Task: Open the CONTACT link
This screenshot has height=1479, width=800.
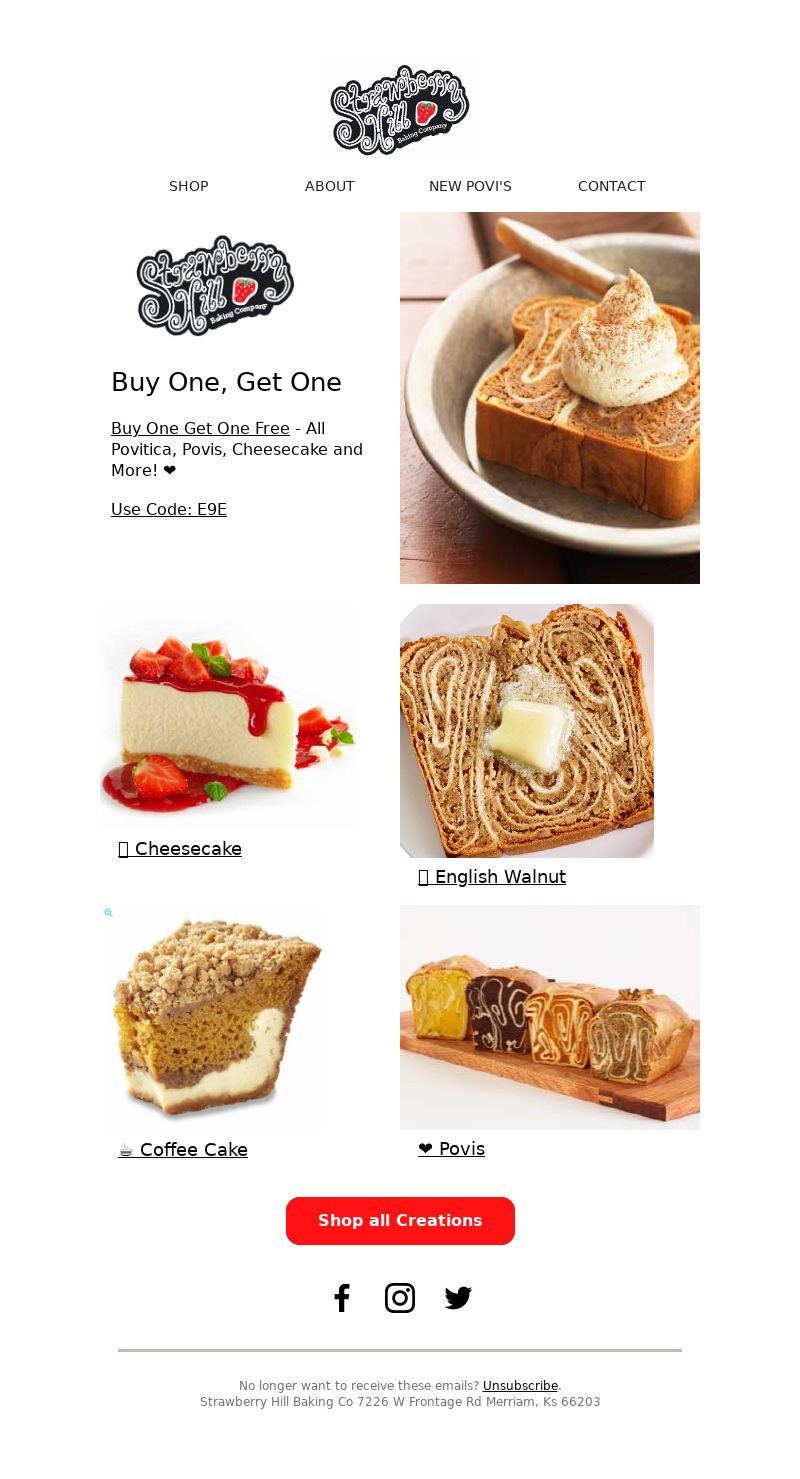Action: pos(611,186)
